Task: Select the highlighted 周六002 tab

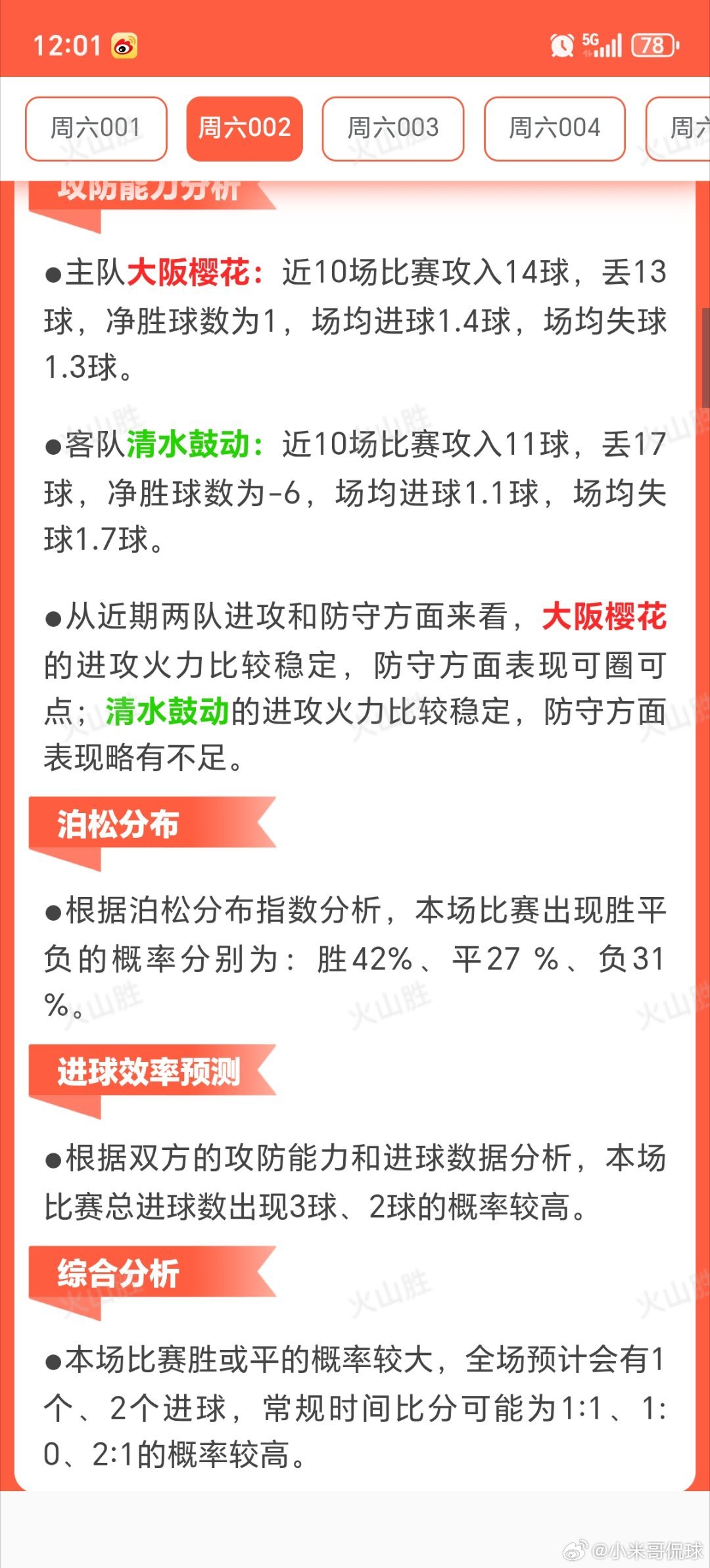Action: click(x=244, y=129)
